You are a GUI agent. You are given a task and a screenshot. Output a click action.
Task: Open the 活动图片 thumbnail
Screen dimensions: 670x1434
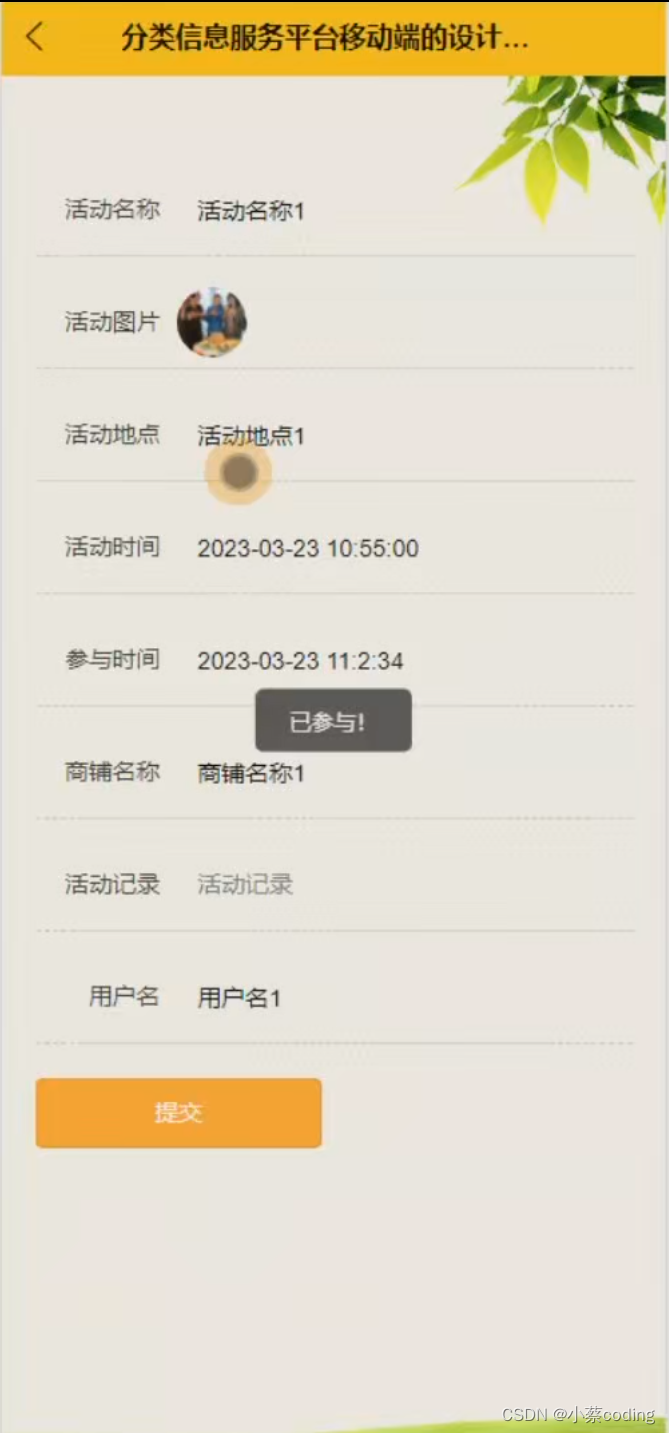coord(212,322)
